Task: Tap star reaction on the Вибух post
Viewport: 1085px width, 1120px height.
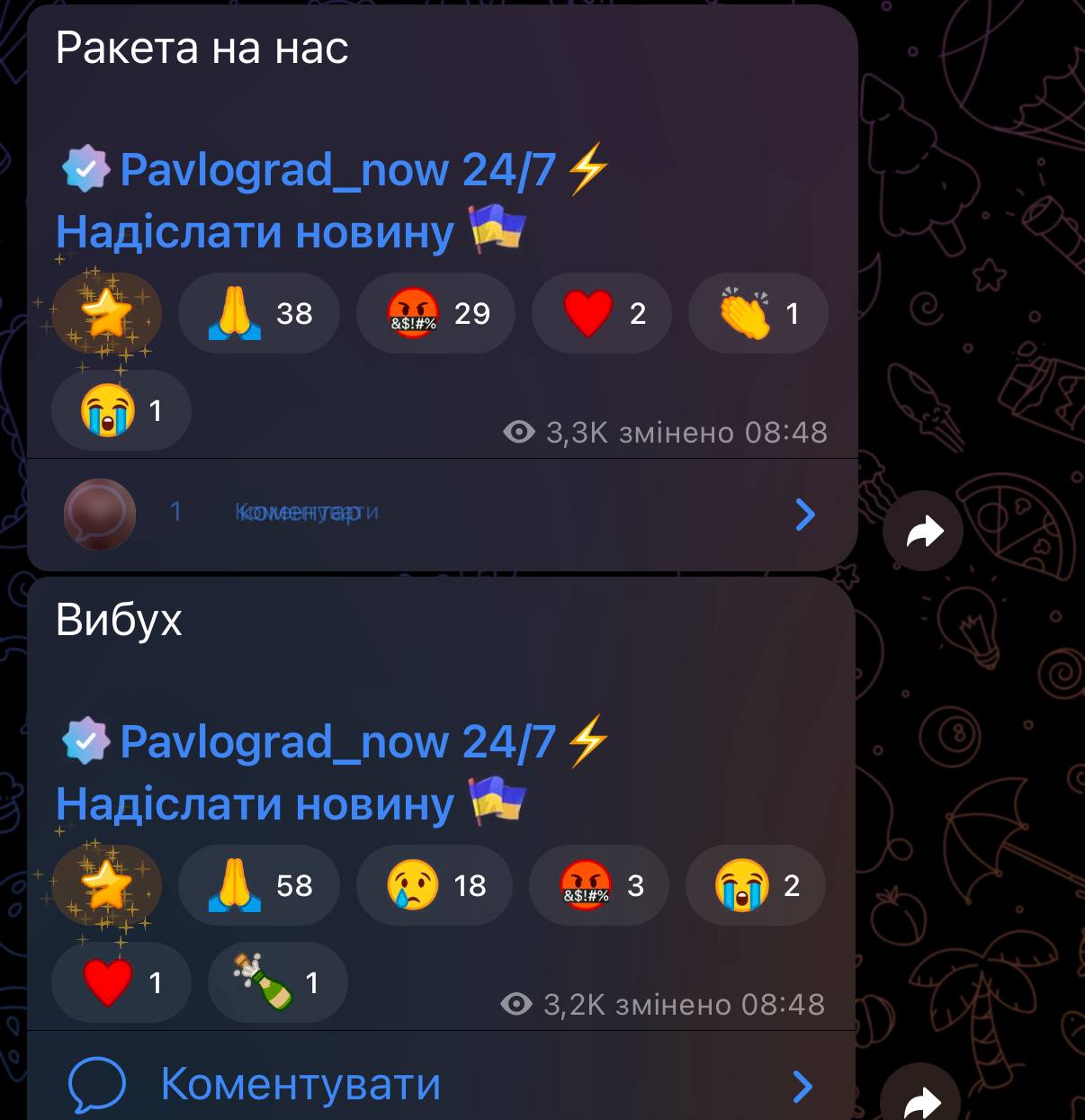Action: [x=106, y=885]
